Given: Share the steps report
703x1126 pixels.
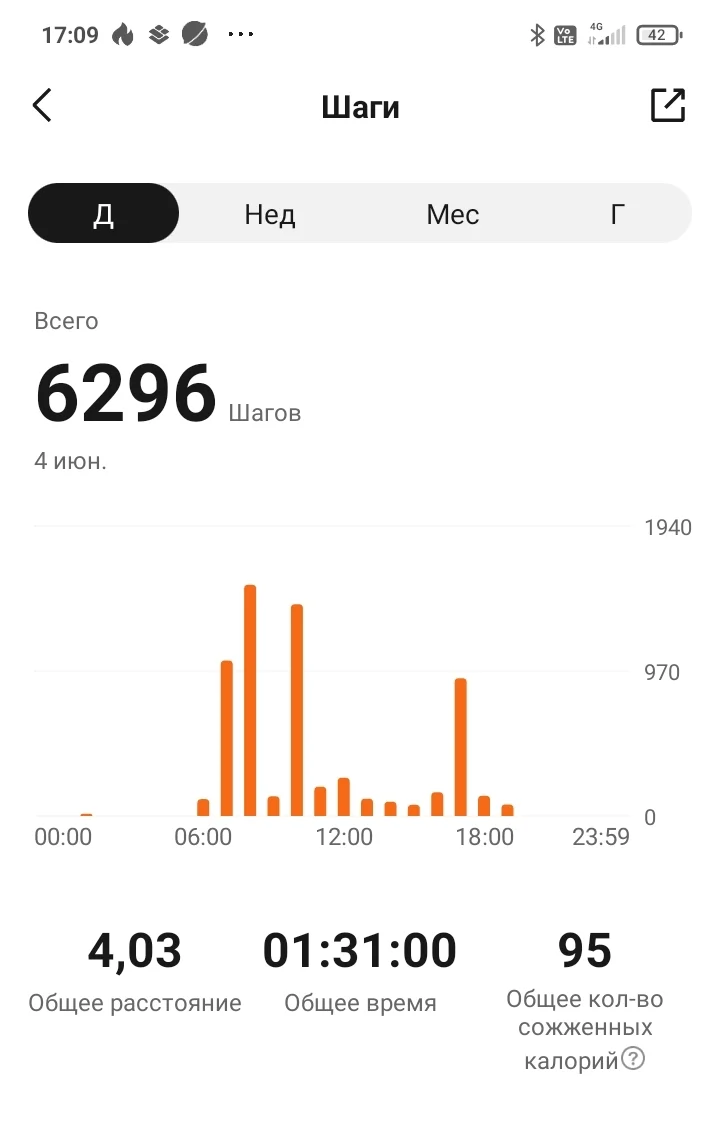Looking at the screenshot, I should coord(667,105).
